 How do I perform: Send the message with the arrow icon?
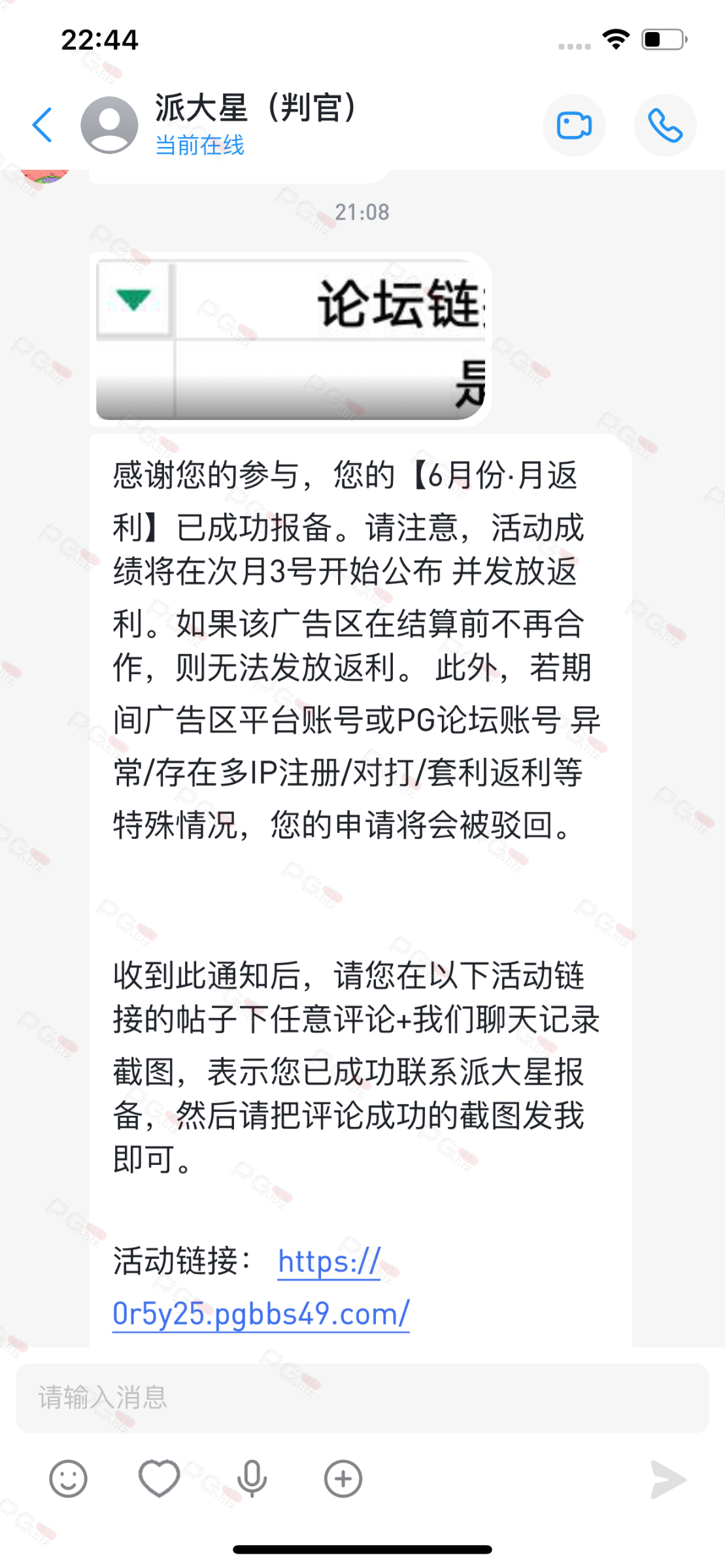point(668,1479)
